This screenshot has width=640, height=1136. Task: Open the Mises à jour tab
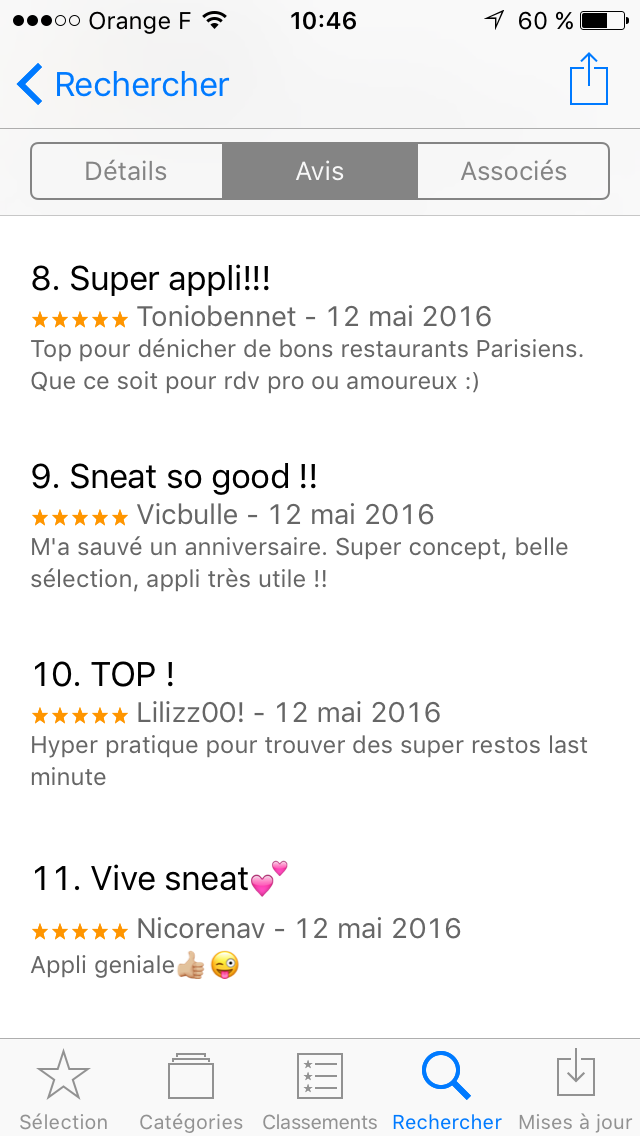pos(575,1088)
